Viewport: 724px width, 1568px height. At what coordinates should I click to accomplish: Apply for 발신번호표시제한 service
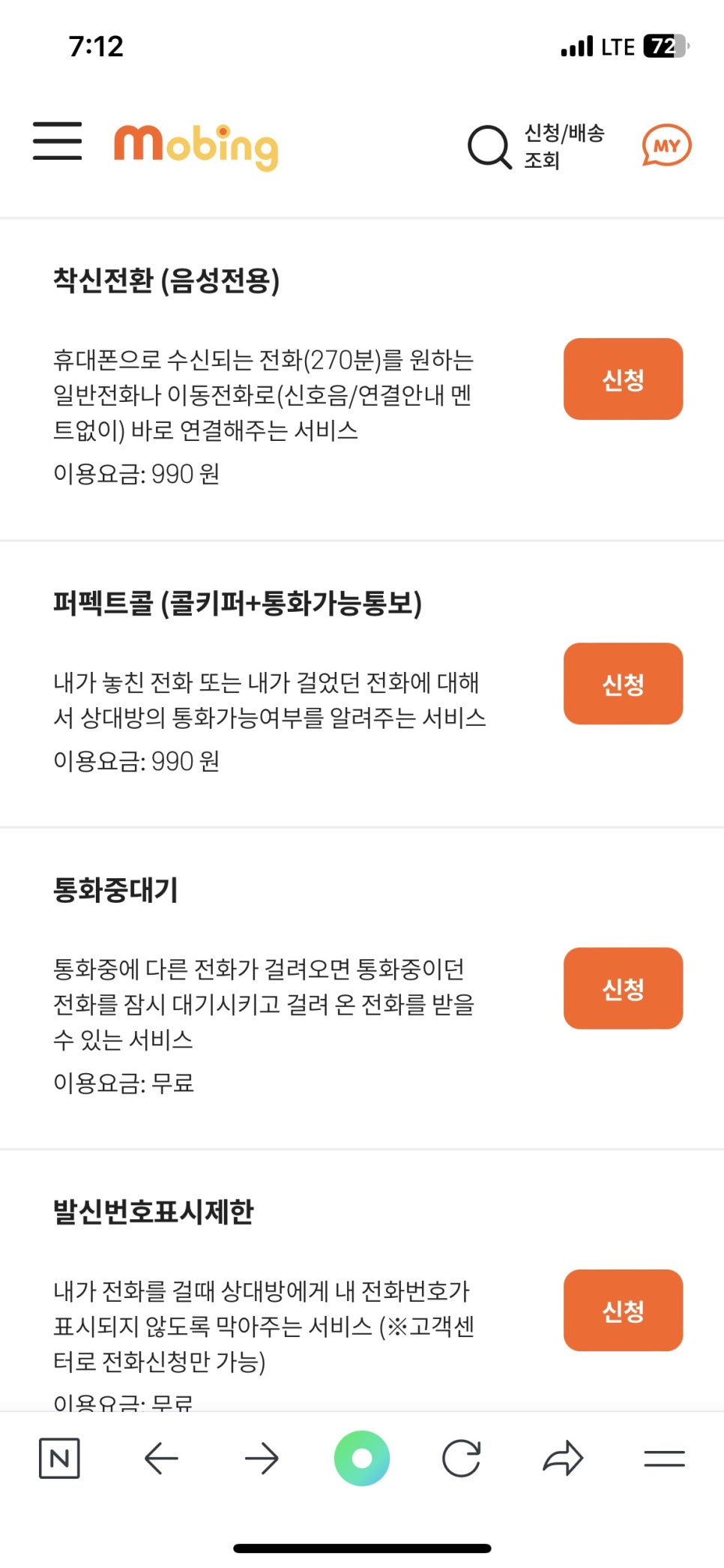click(x=623, y=1310)
